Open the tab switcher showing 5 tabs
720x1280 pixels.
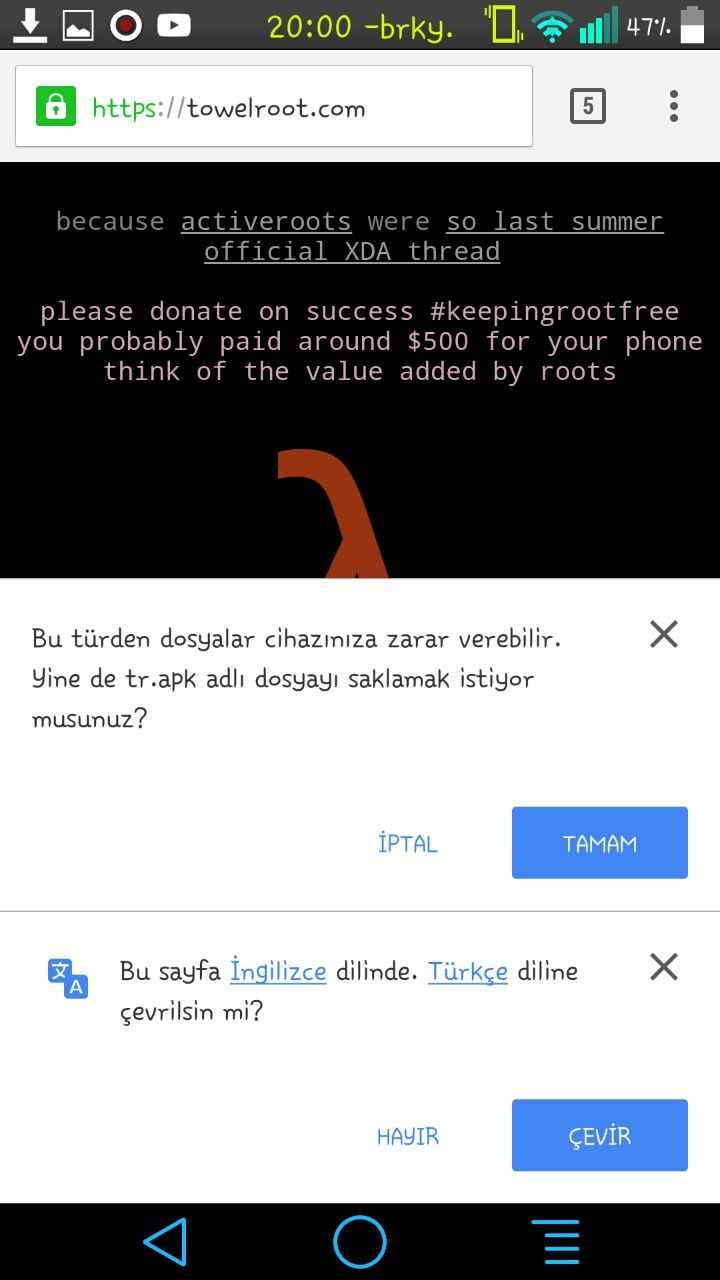588,106
